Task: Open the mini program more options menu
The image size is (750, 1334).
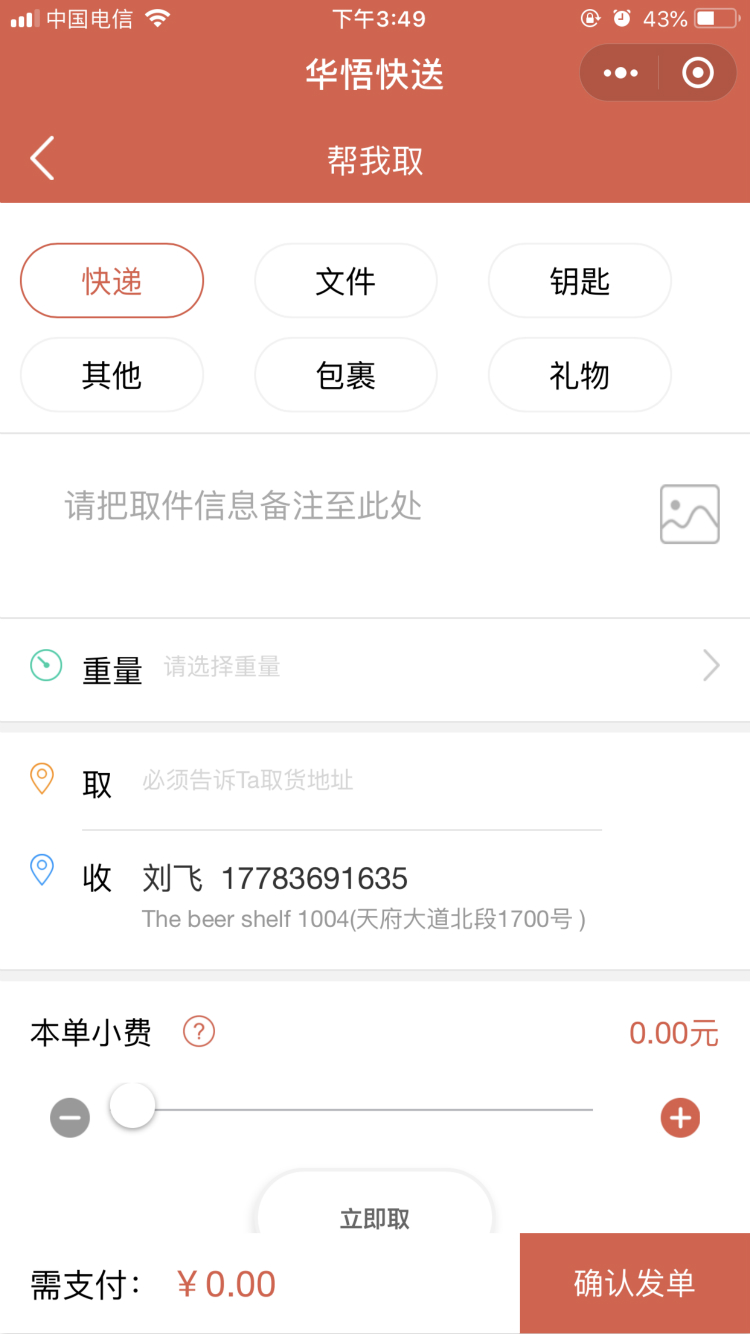Action: point(620,73)
